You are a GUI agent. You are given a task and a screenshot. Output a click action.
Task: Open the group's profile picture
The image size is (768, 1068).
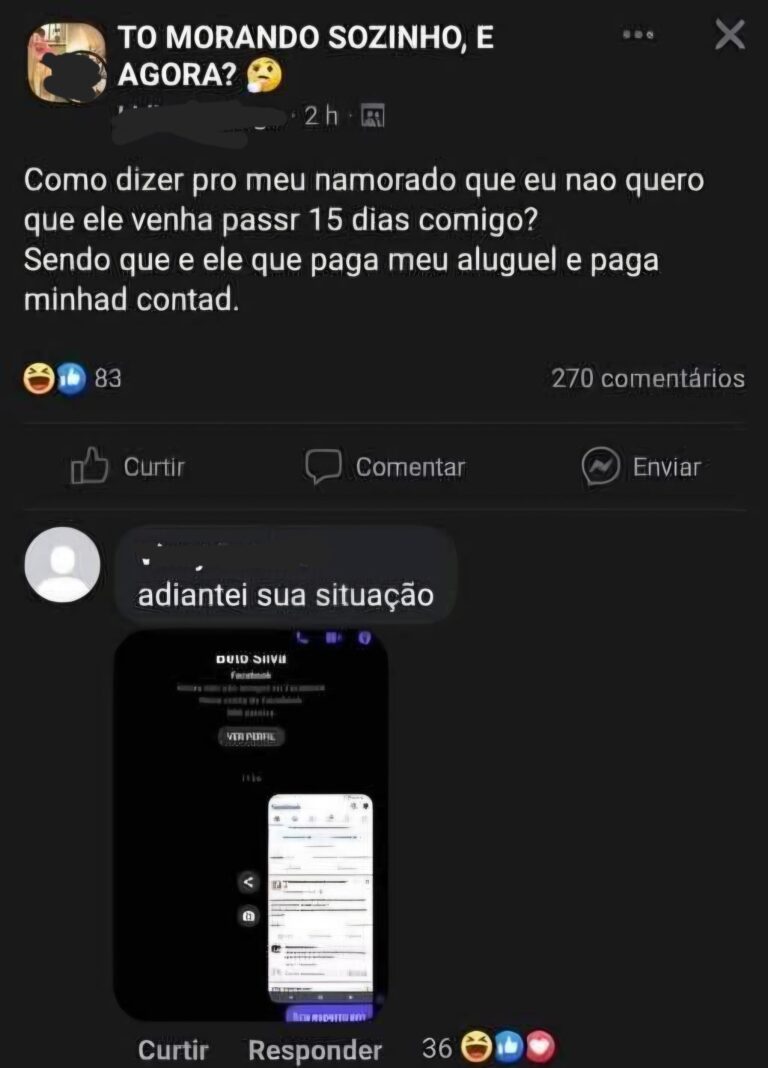pyautogui.click(x=66, y=62)
